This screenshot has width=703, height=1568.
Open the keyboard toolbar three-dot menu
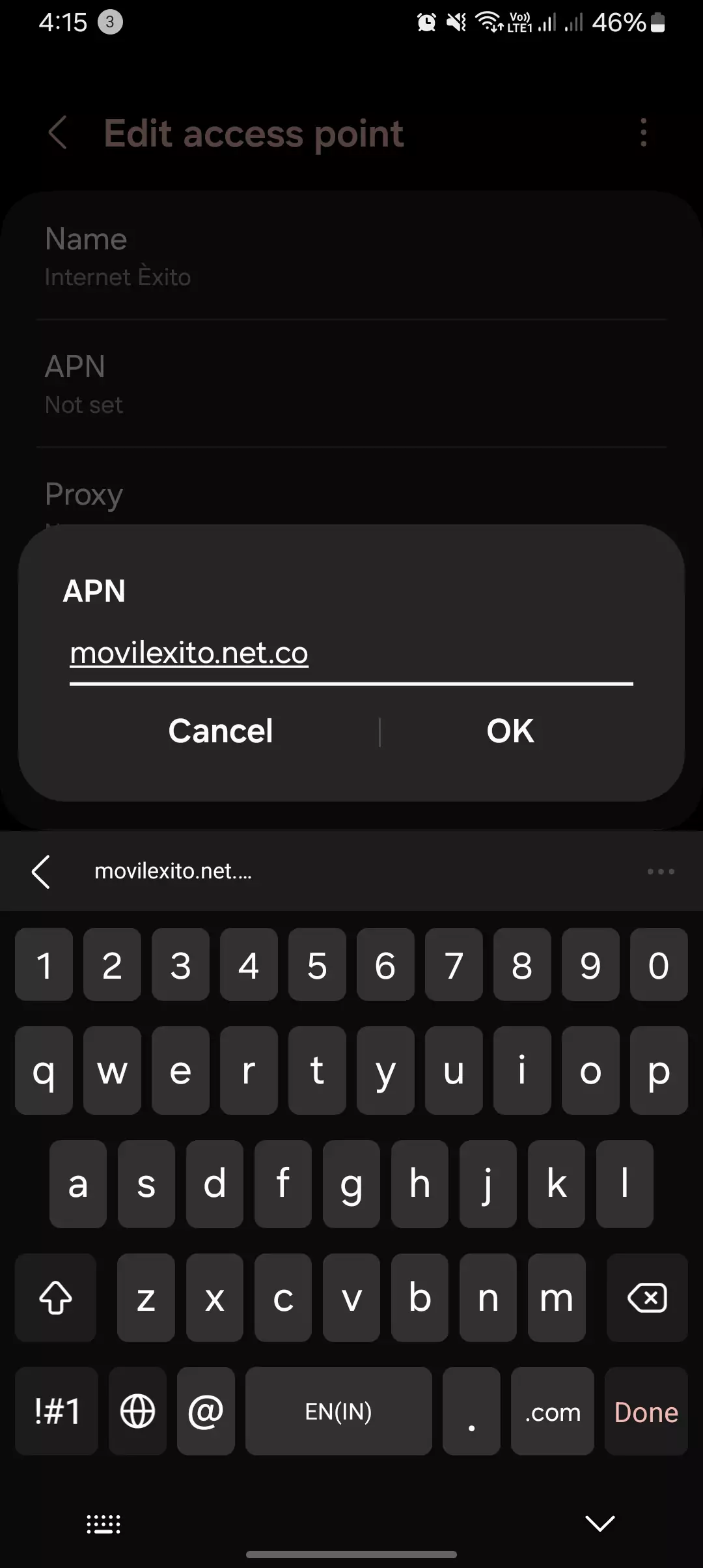[x=660, y=871]
